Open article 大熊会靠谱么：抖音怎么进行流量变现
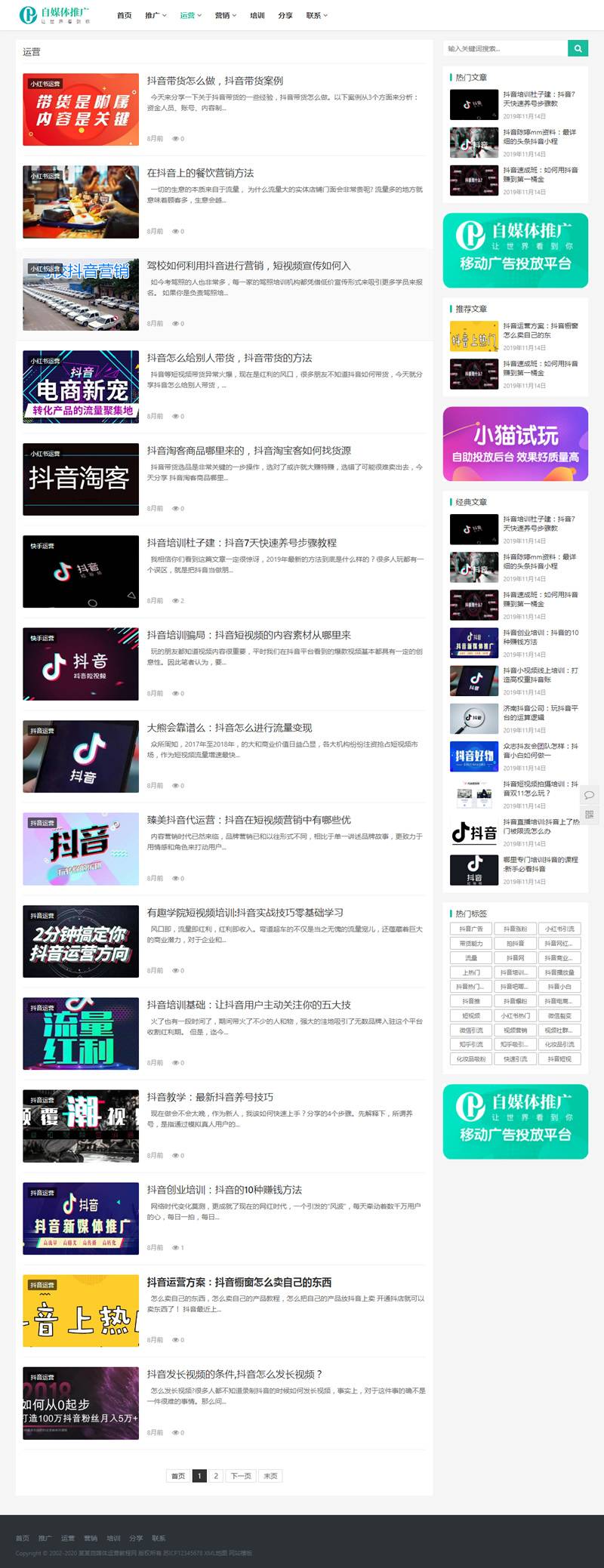Screen dimensions: 604x1568 229,728
